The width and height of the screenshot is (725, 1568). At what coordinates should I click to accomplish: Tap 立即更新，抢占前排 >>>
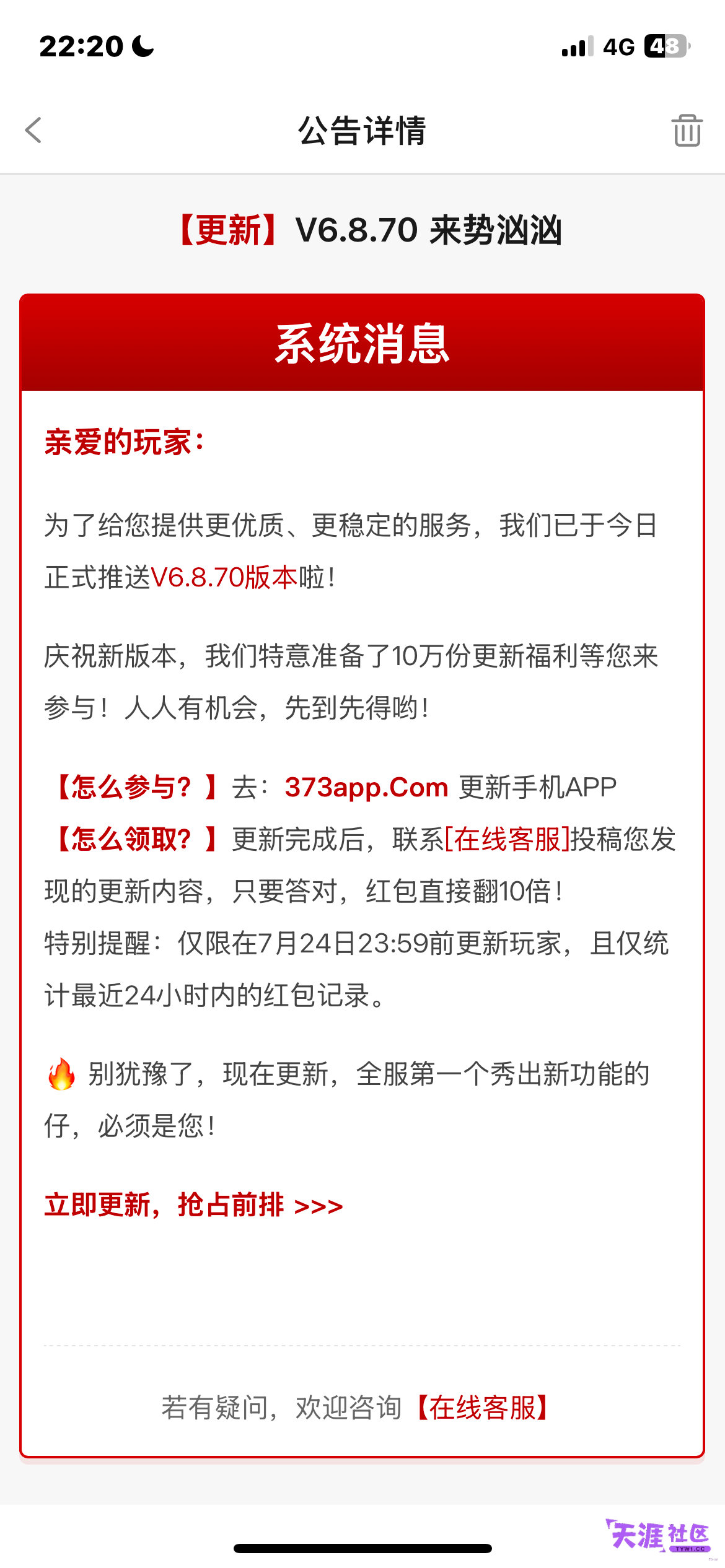click(193, 1205)
